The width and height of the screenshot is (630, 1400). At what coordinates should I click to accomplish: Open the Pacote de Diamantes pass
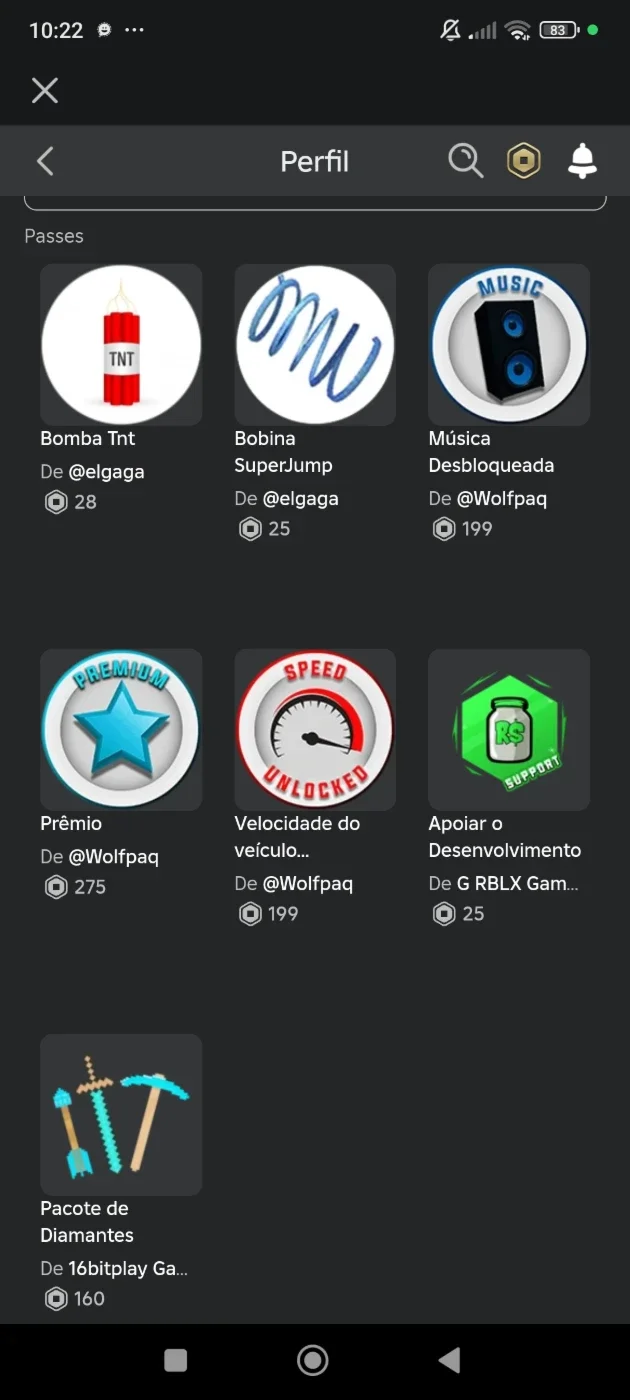[x=121, y=1115]
